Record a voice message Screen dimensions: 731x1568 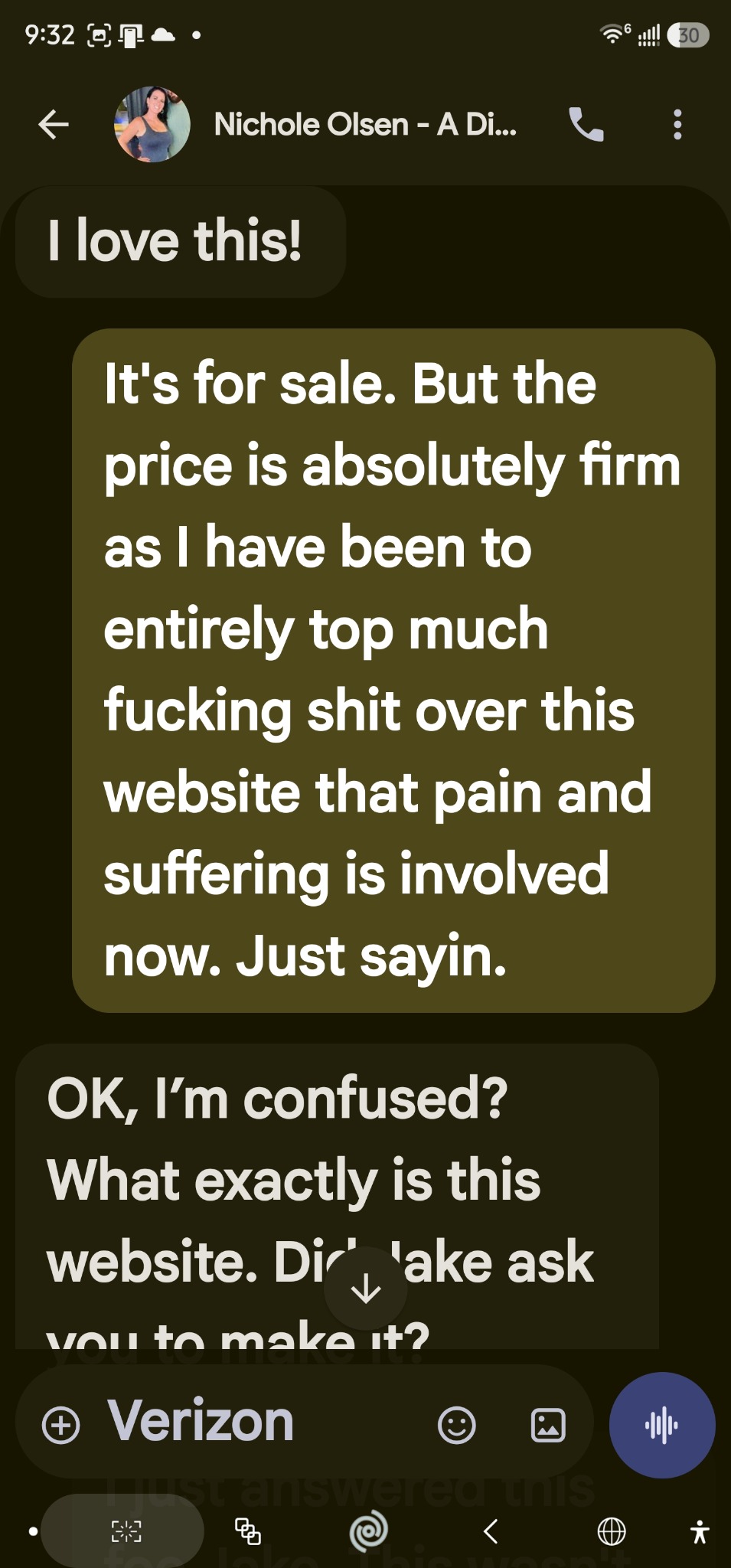(662, 1425)
